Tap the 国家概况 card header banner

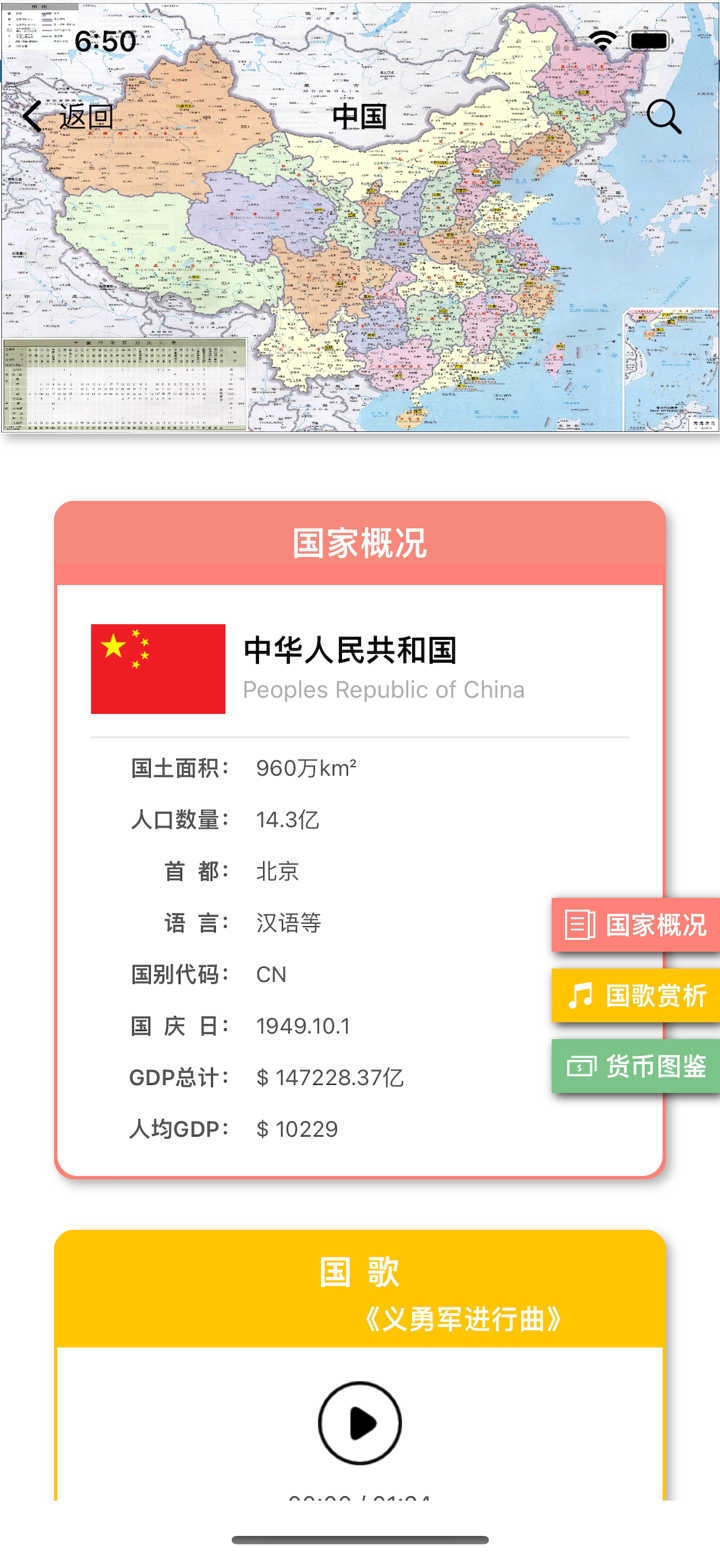(360, 544)
